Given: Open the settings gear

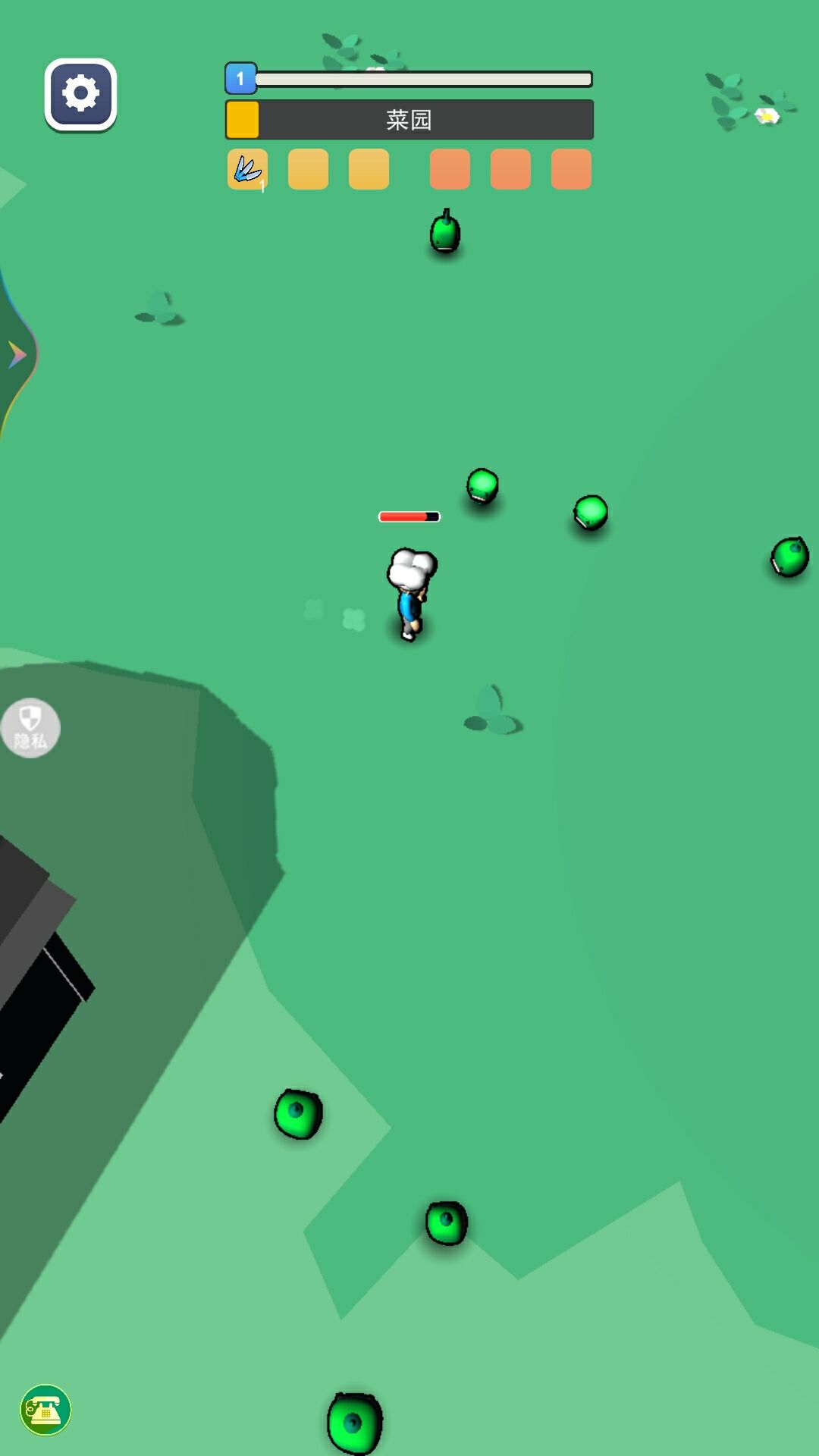Looking at the screenshot, I should [x=80, y=95].
